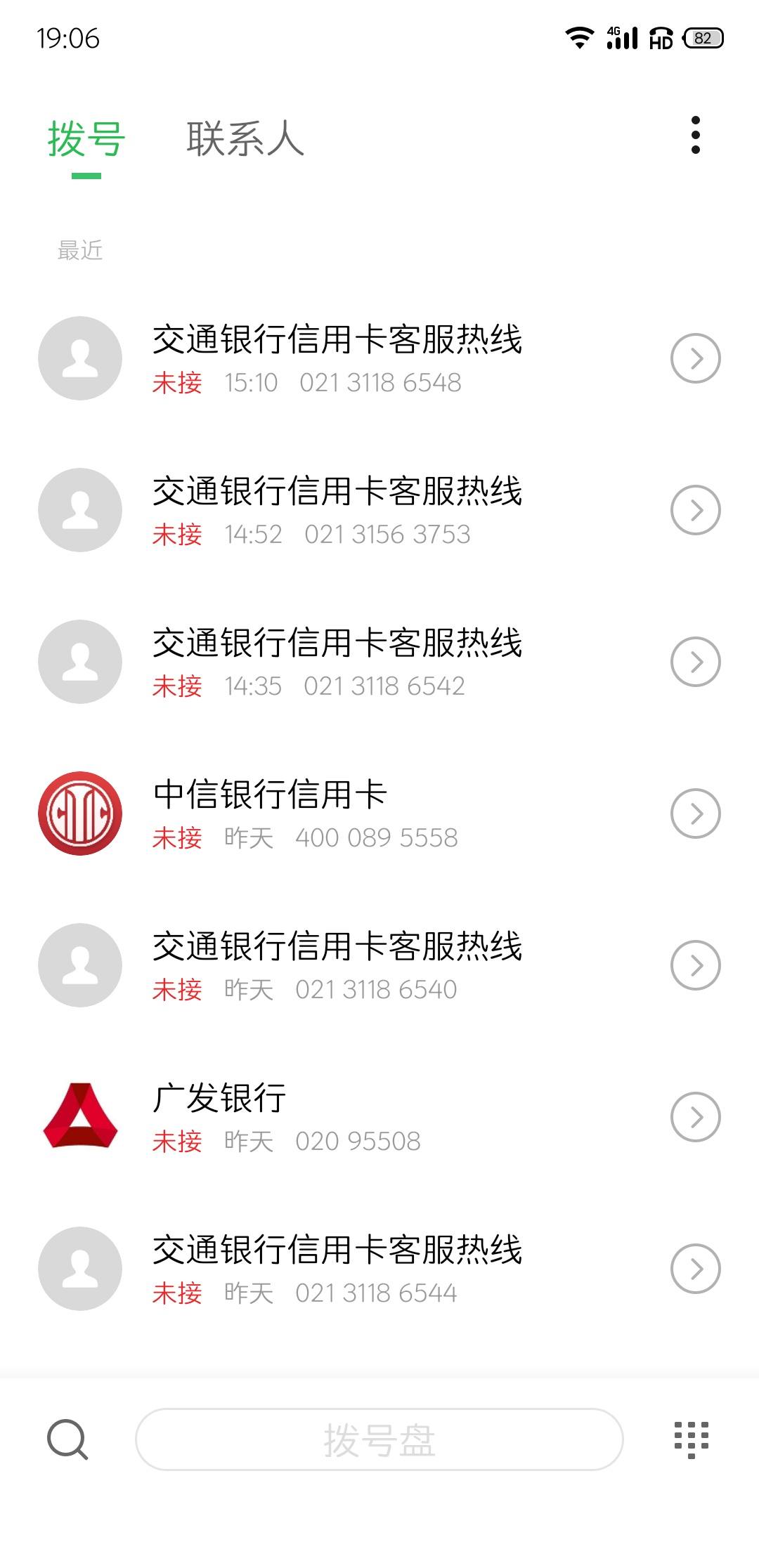Open the three-dot overflow menu
Viewport: 759px width, 1568px height.
pyautogui.click(x=695, y=135)
